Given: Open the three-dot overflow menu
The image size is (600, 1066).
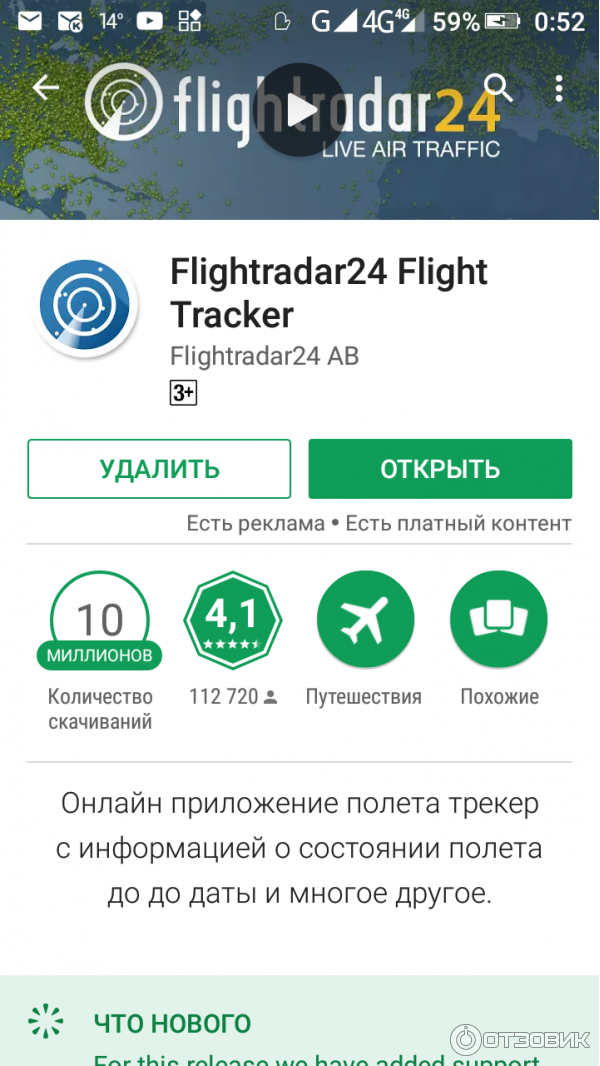Looking at the screenshot, I should tap(559, 88).
